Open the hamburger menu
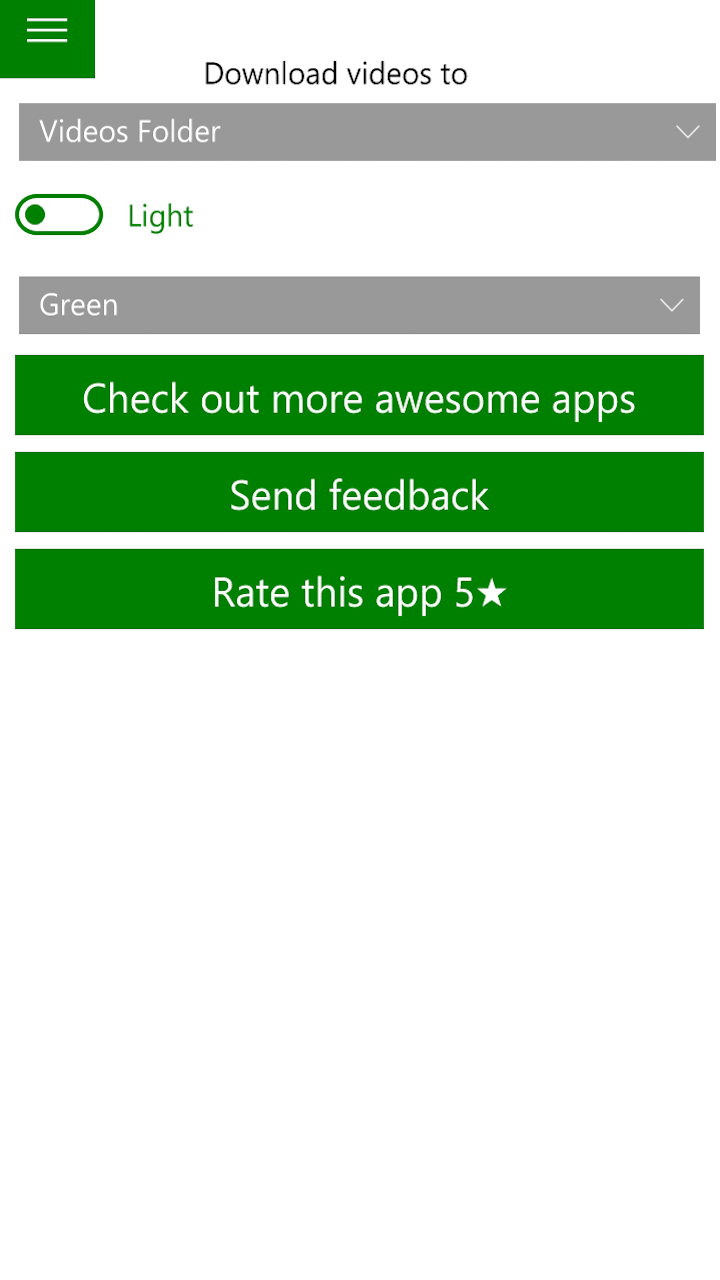This screenshot has width=720, height=1280. click(x=47, y=33)
